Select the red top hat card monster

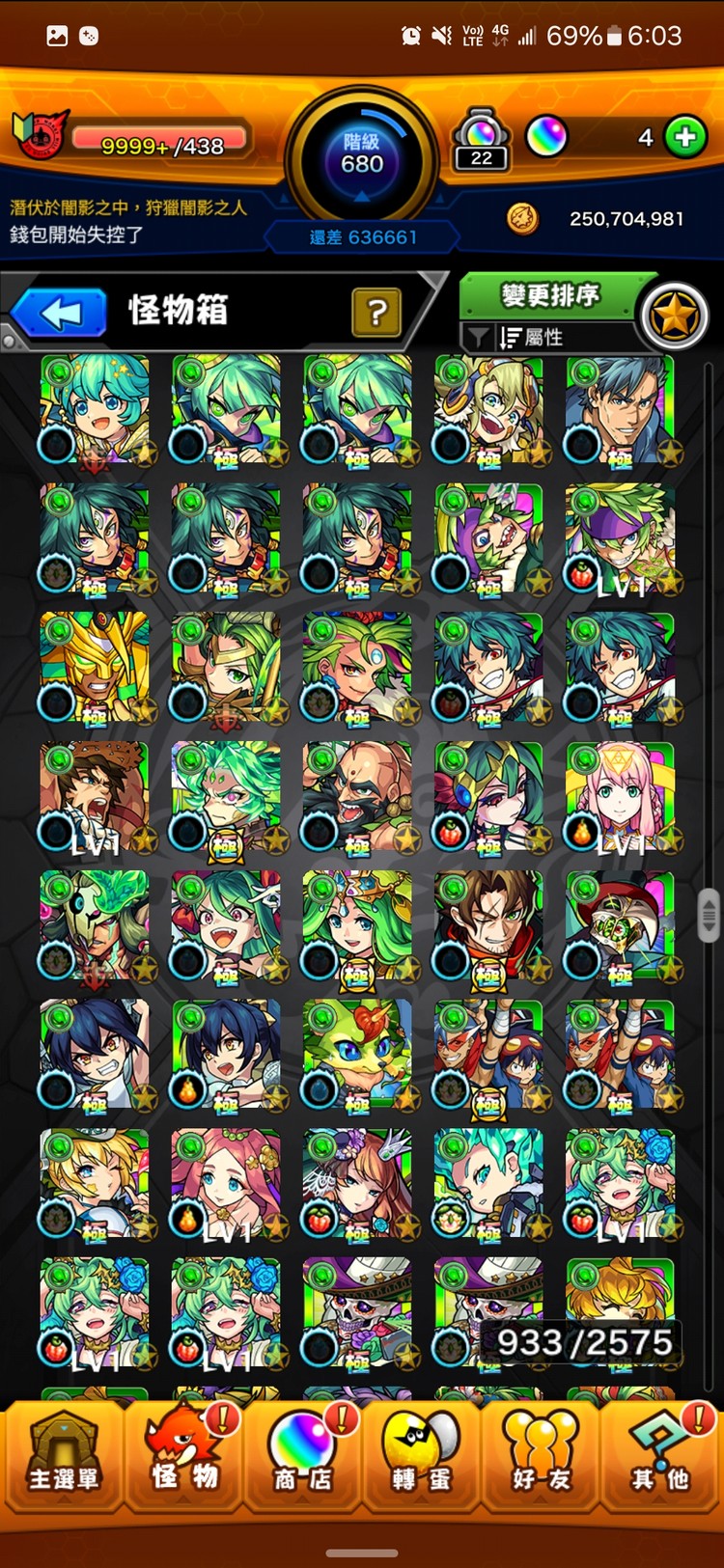(x=620, y=925)
